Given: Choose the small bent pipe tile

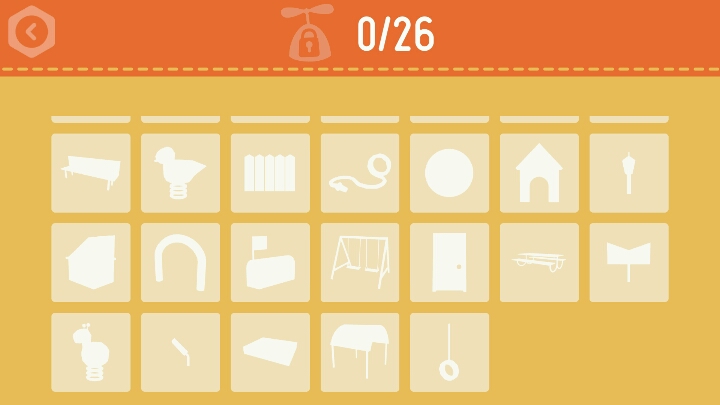Looking at the screenshot, I should (x=180, y=352).
